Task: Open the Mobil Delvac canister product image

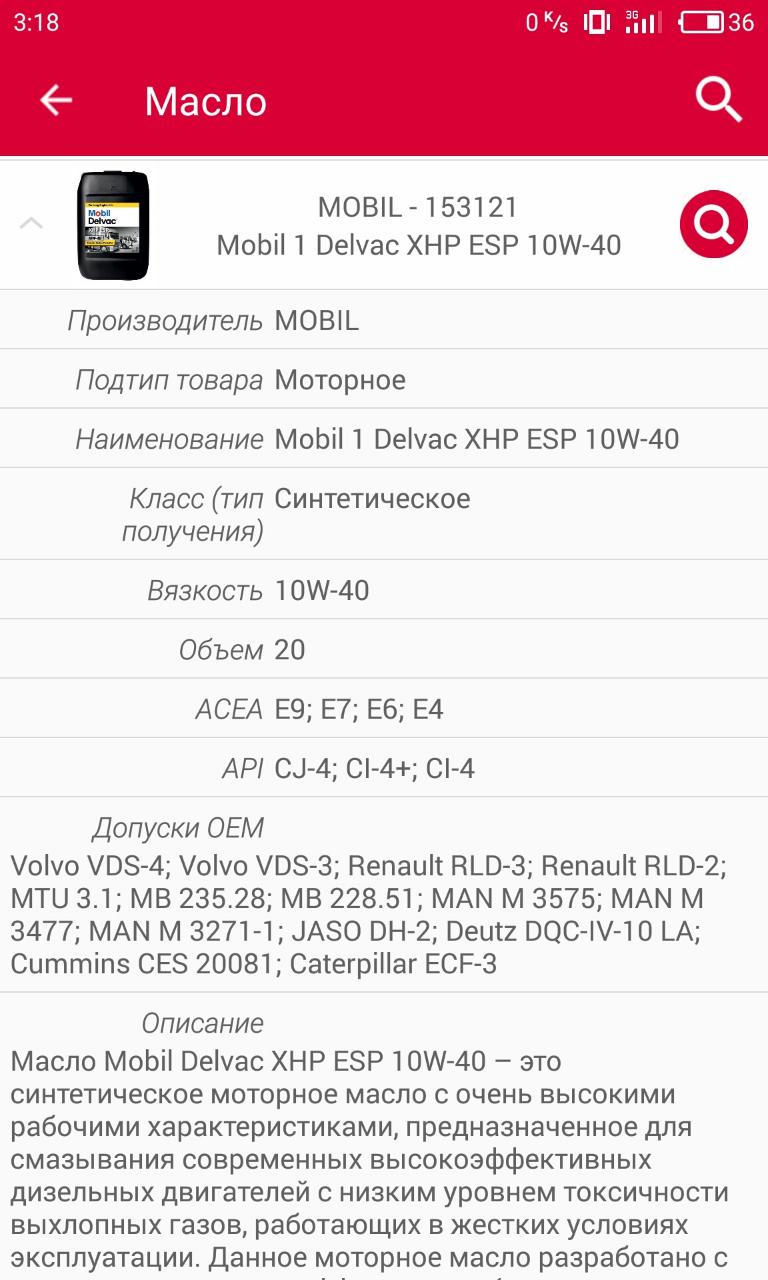Action: click(112, 225)
